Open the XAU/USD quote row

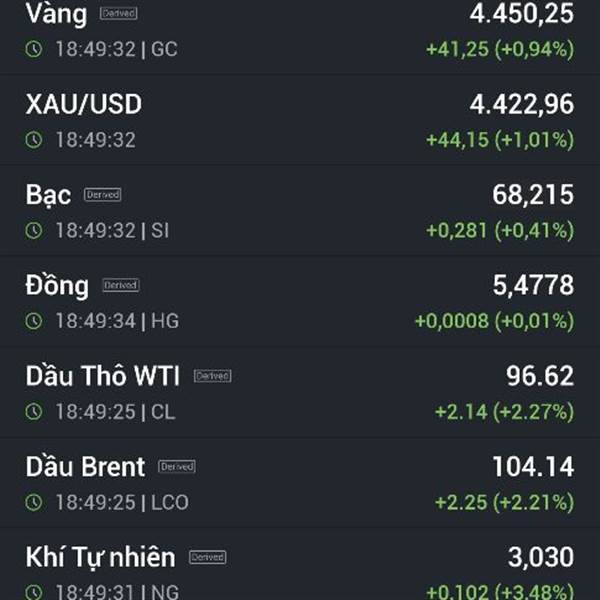click(300, 119)
